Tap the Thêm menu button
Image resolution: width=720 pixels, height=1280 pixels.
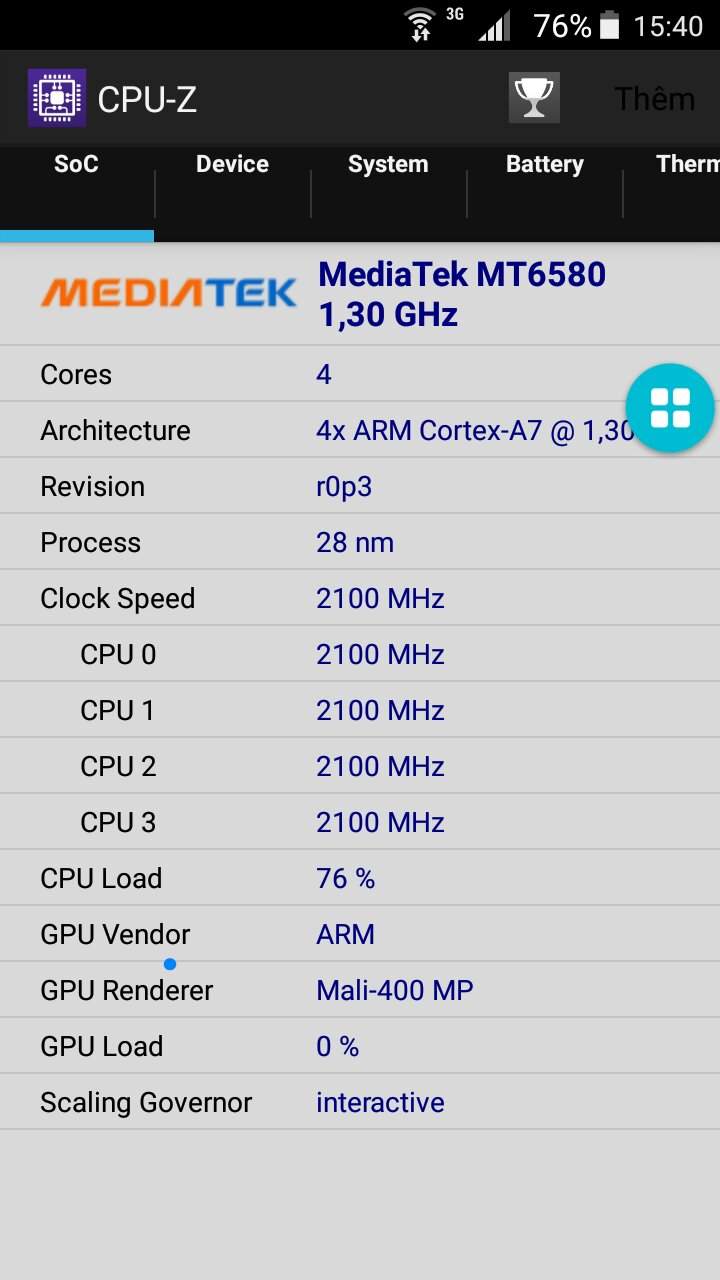[x=654, y=98]
